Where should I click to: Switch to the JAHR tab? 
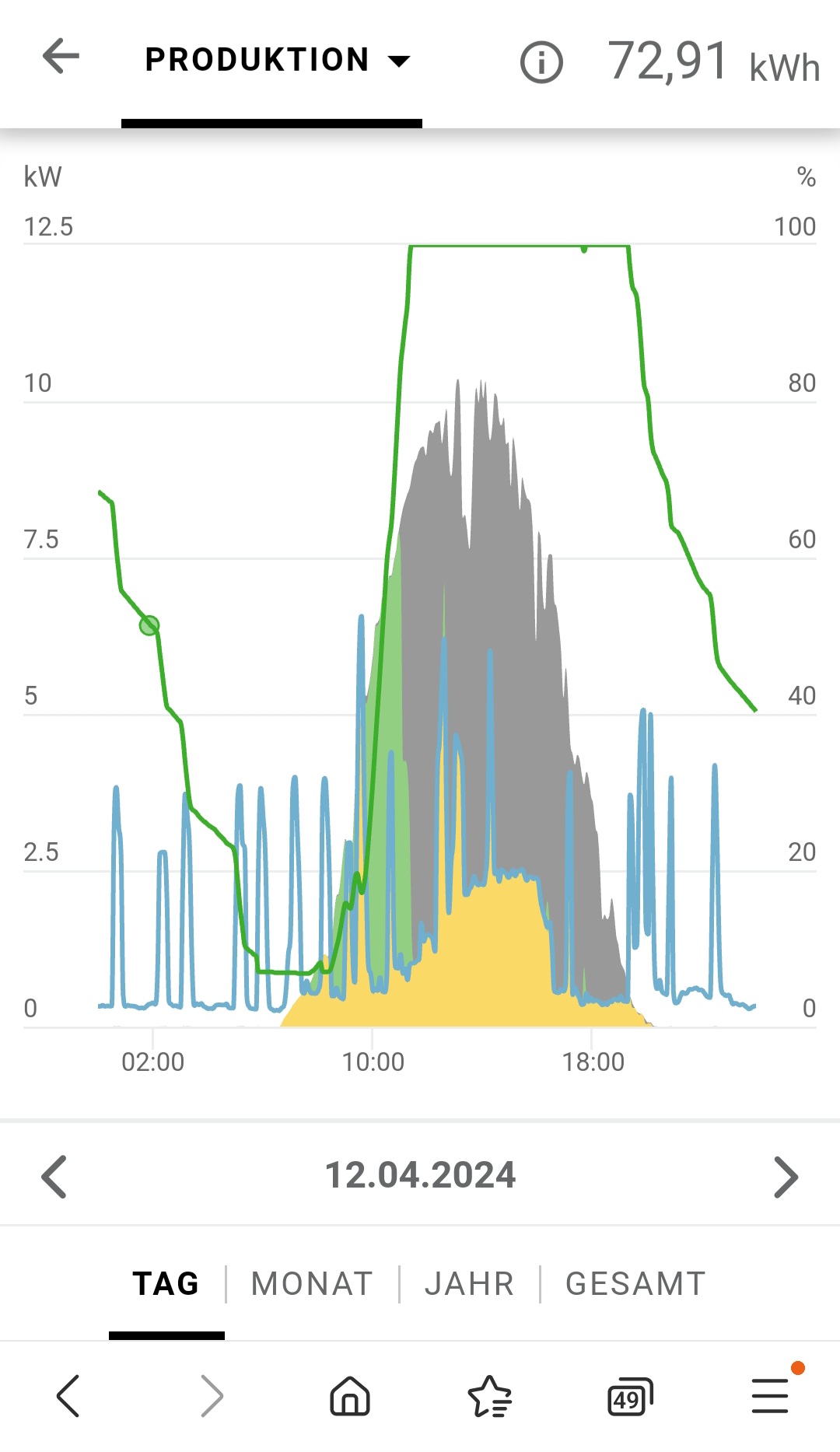pos(469,1284)
